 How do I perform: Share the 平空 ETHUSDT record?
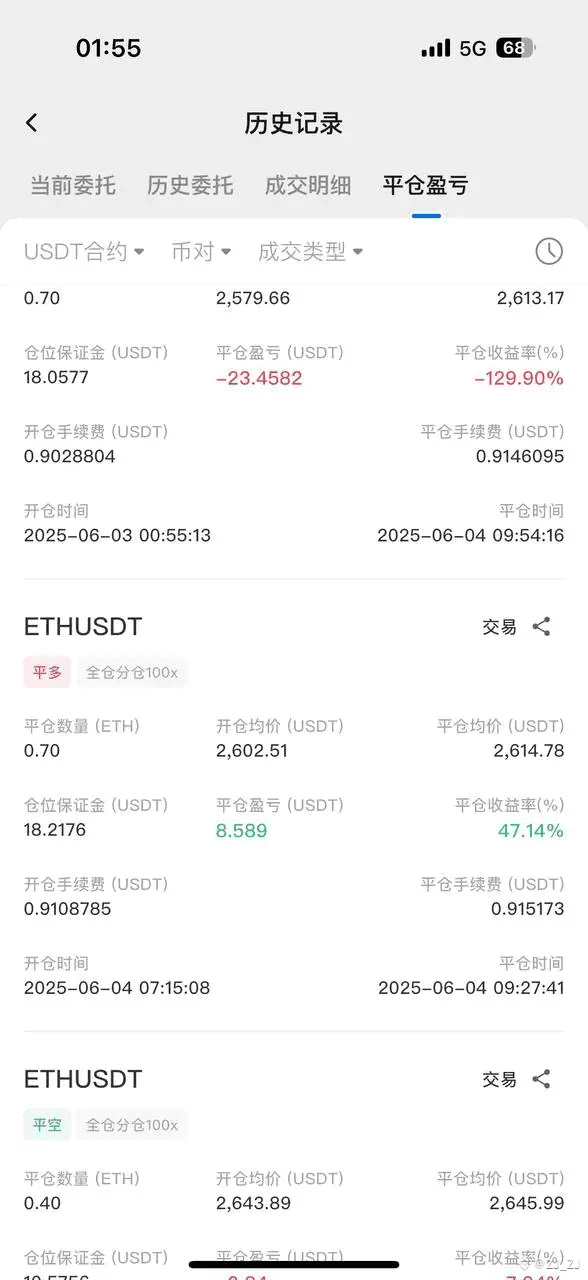[541, 1079]
